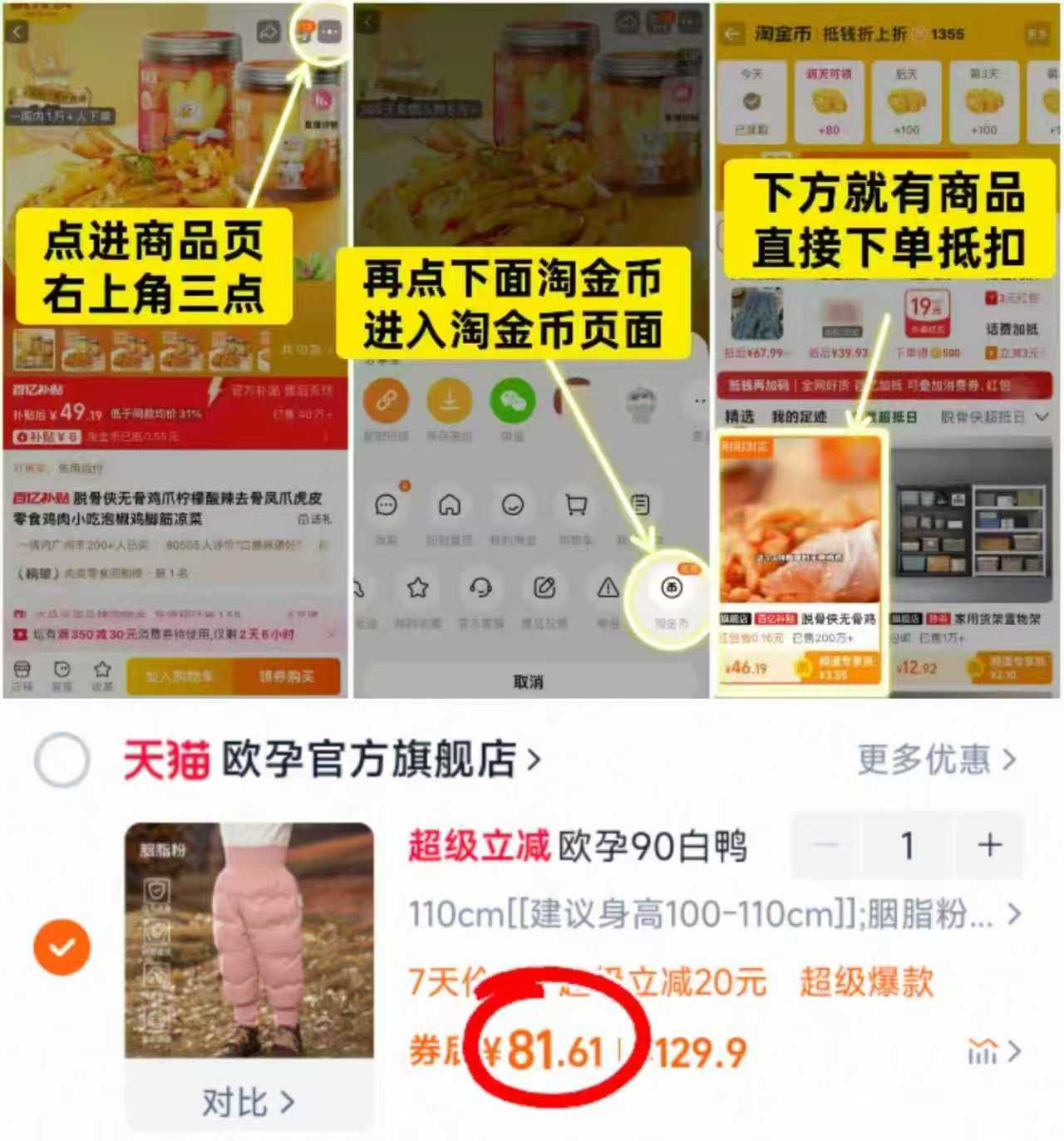Image resolution: width=1064 pixels, height=1141 pixels.
Task: Switch to the 精选 tab on the coin page
Action: point(739,416)
